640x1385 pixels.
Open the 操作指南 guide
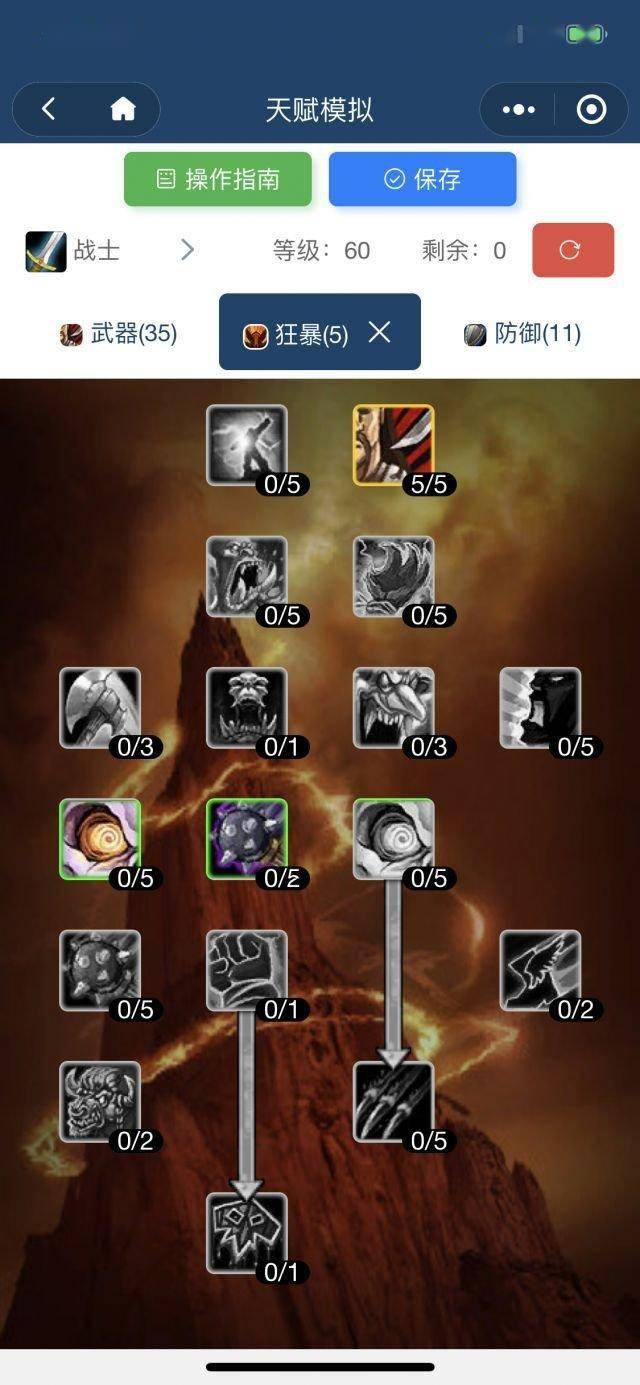pyautogui.click(x=218, y=179)
